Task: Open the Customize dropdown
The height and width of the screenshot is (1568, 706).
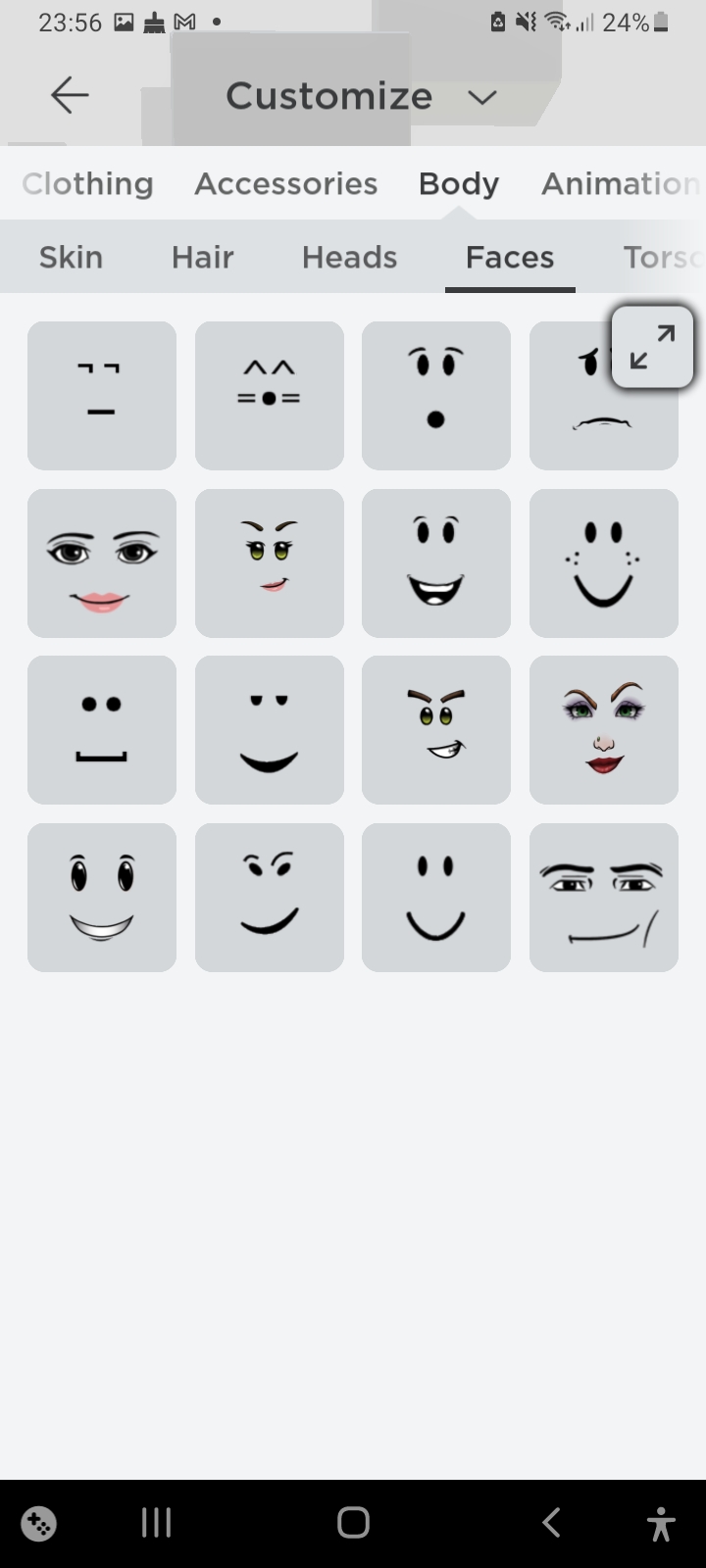Action: [x=481, y=97]
